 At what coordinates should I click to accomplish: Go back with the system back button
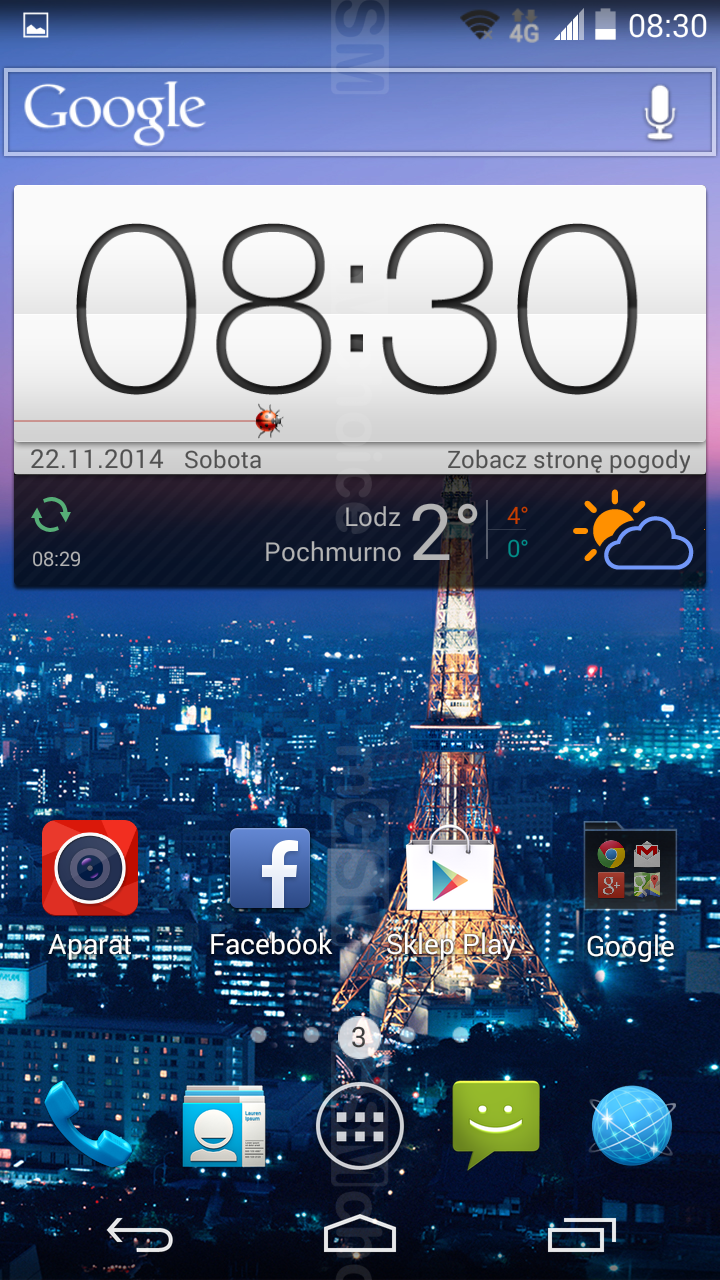pos(140,1236)
